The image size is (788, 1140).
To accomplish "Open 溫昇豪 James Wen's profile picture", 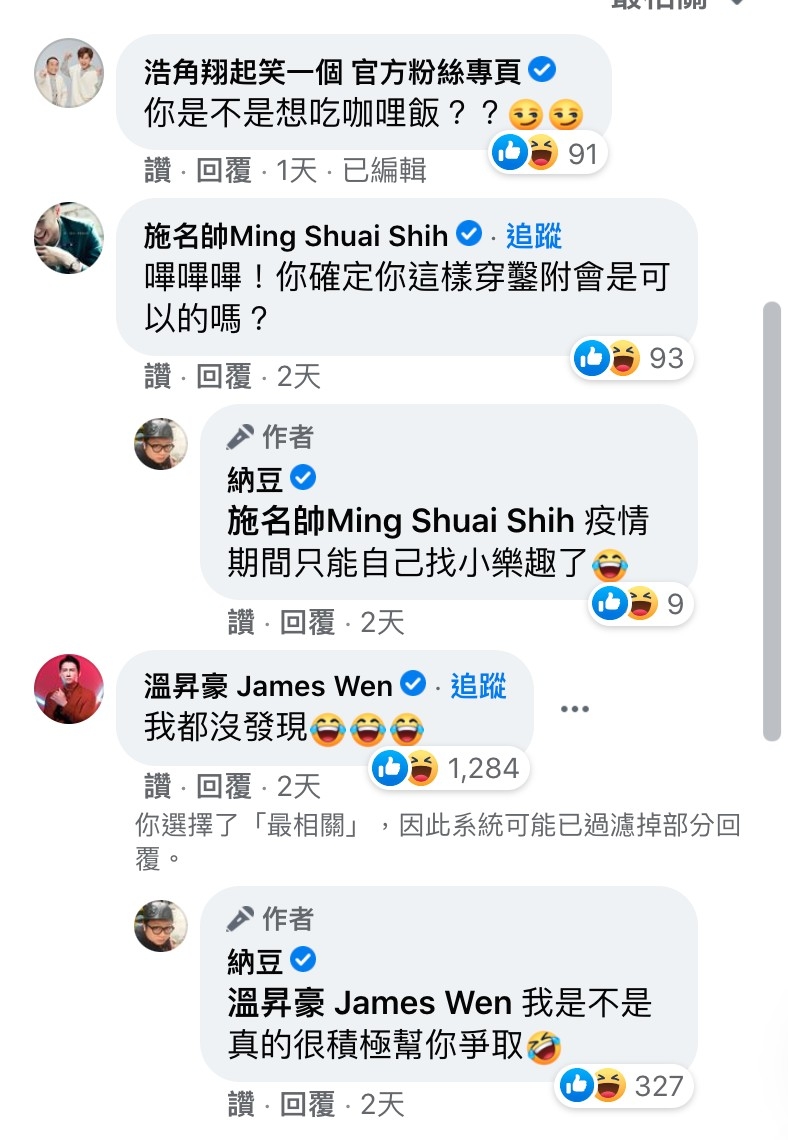I will 68,688.
